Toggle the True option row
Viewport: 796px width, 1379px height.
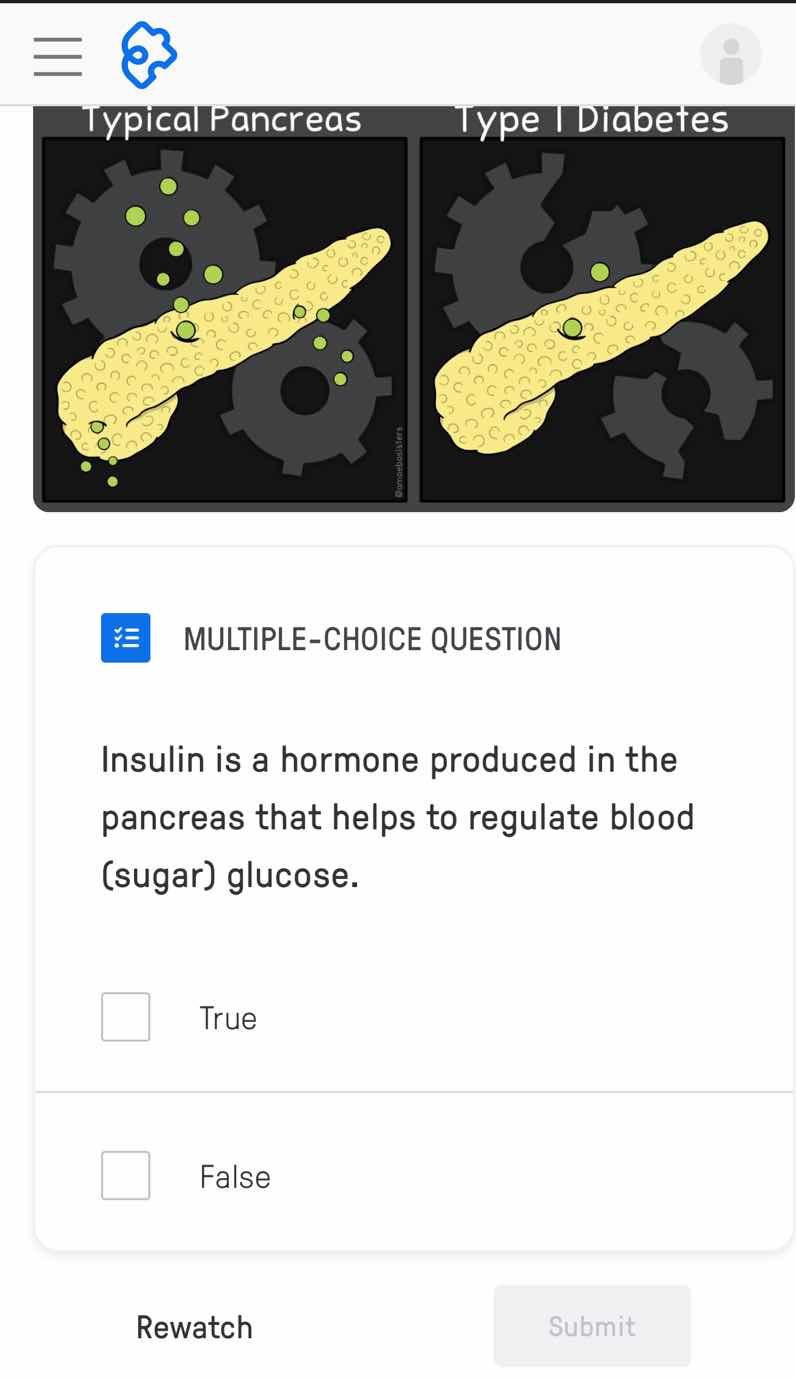(228, 1017)
